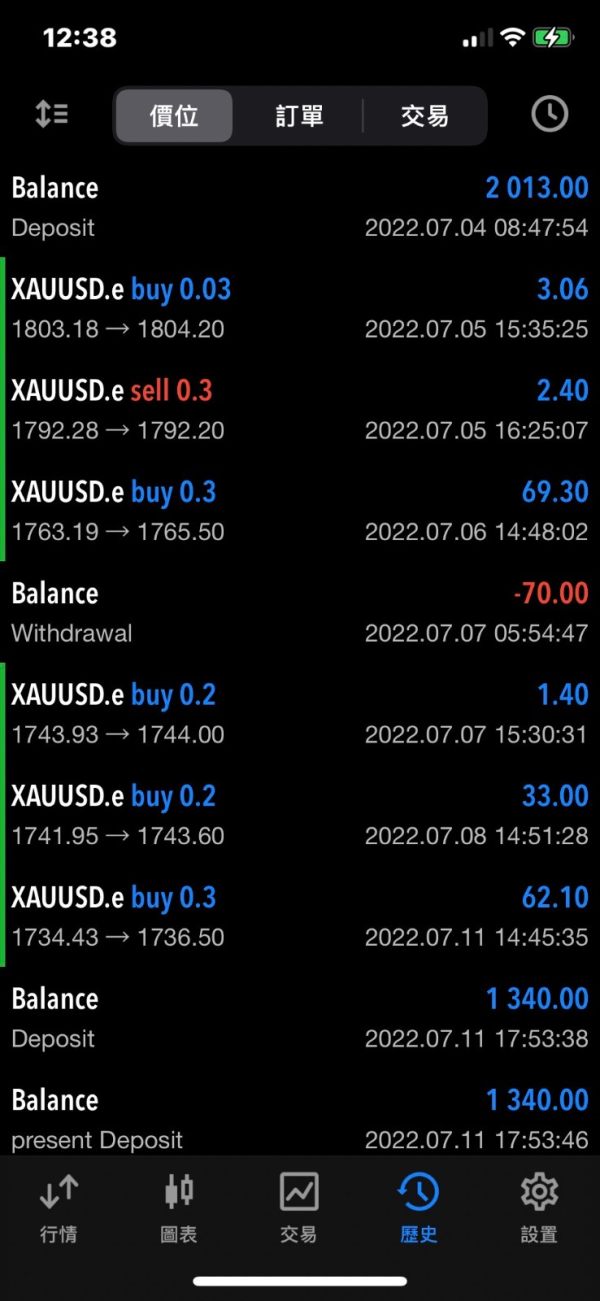Open the trade with profit 33.00

(300, 815)
